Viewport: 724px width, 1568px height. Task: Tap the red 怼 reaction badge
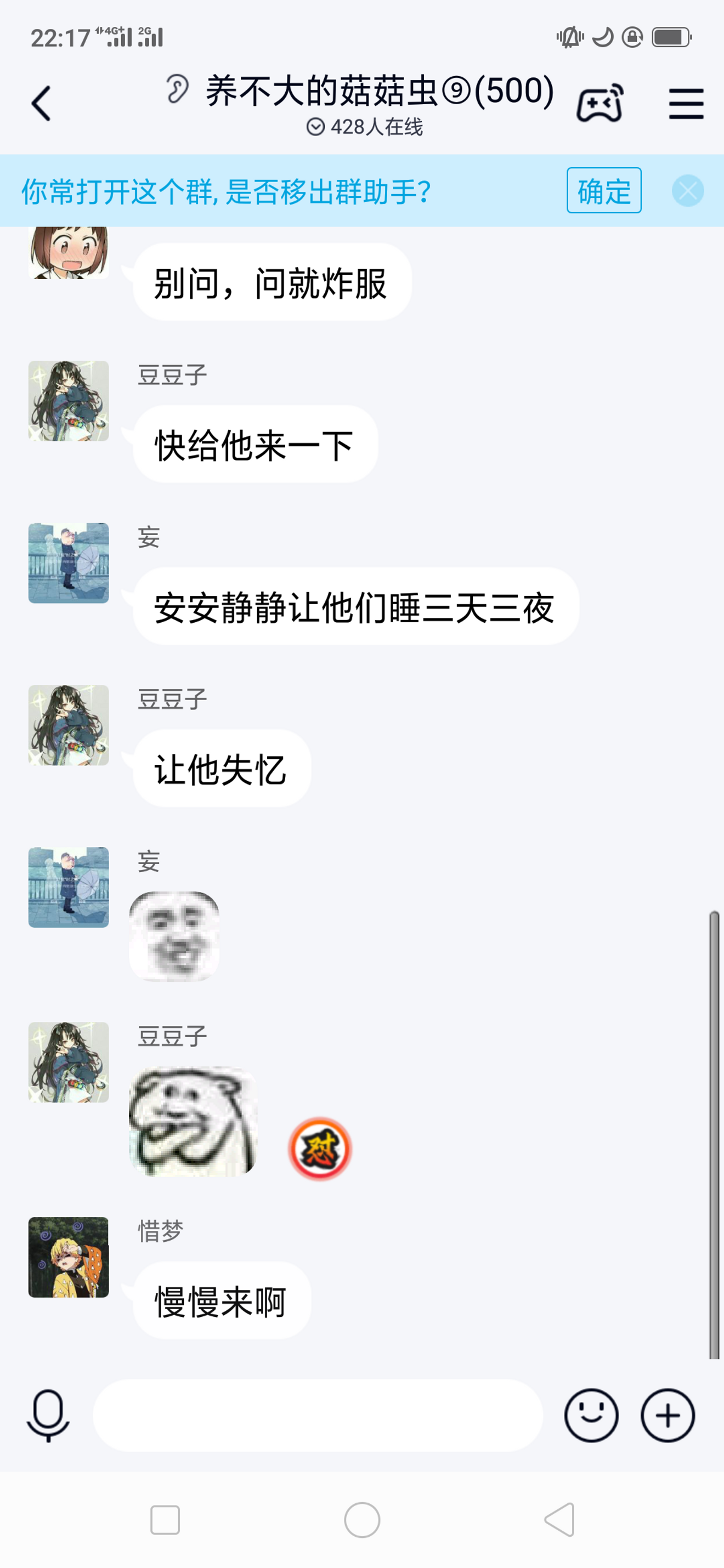tap(320, 1149)
